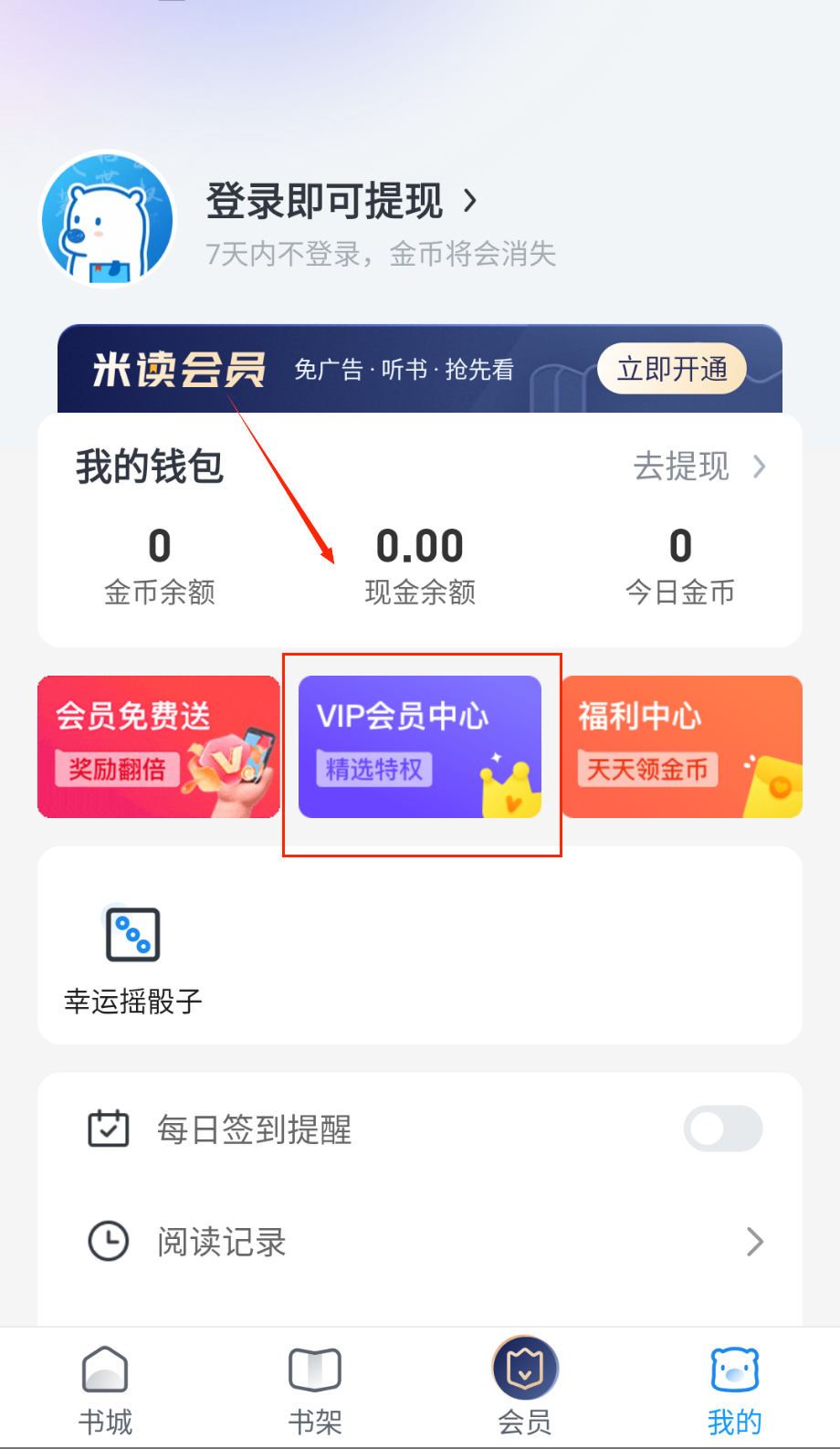Open 去提现 withdrawal page
The height and width of the screenshot is (1449, 840).
click(x=698, y=467)
